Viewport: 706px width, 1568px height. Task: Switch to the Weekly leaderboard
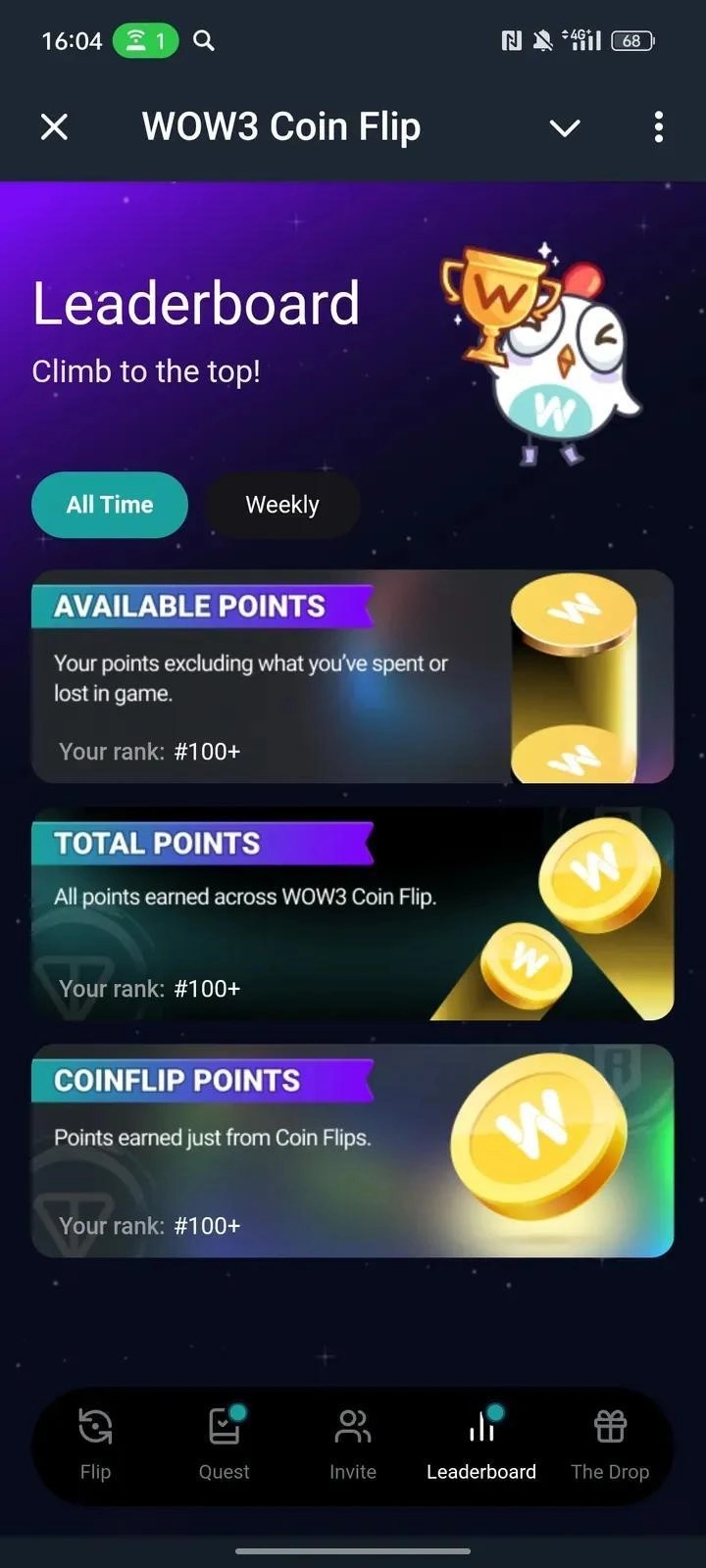(x=282, y=505)
